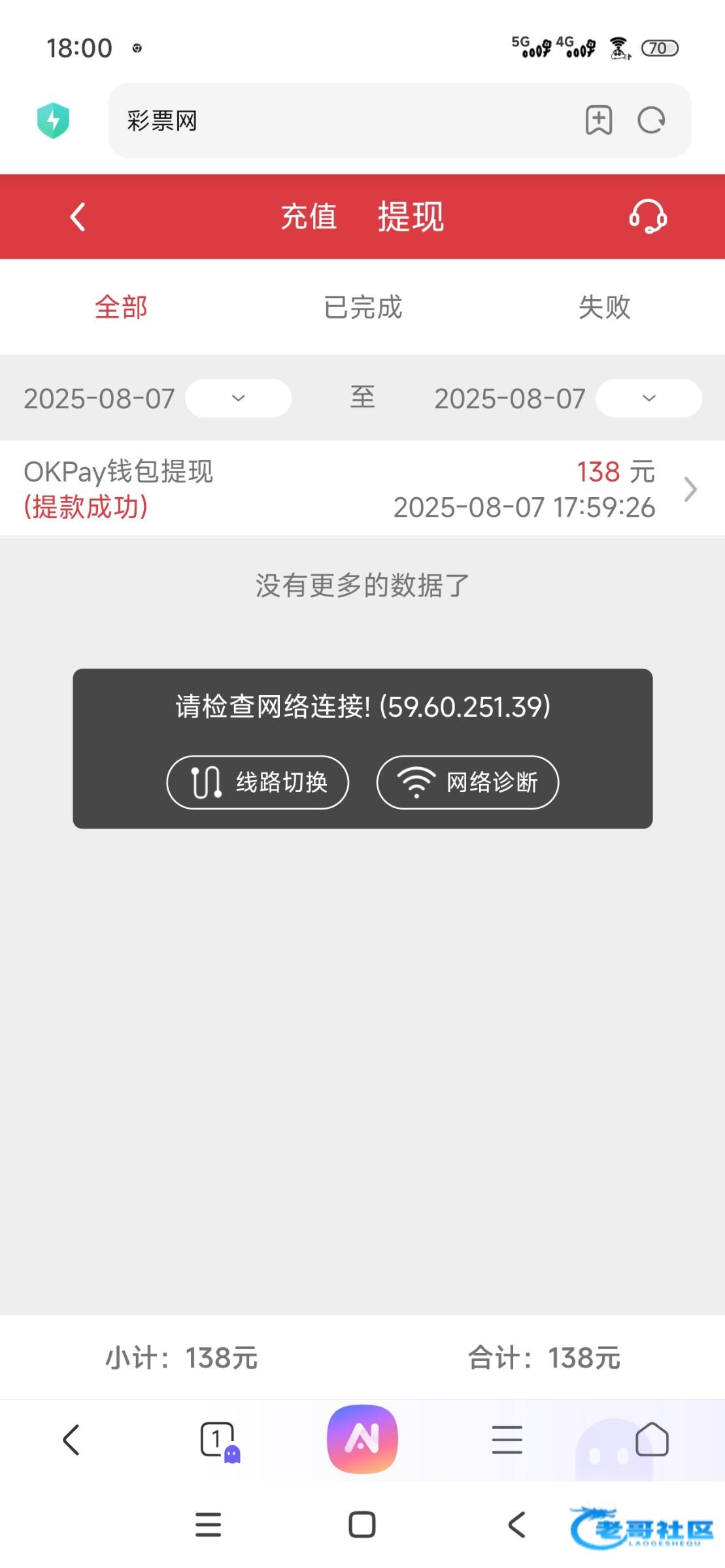725x1568 pixels.
Task: Go back using the red header arrow
Action: 78,217
